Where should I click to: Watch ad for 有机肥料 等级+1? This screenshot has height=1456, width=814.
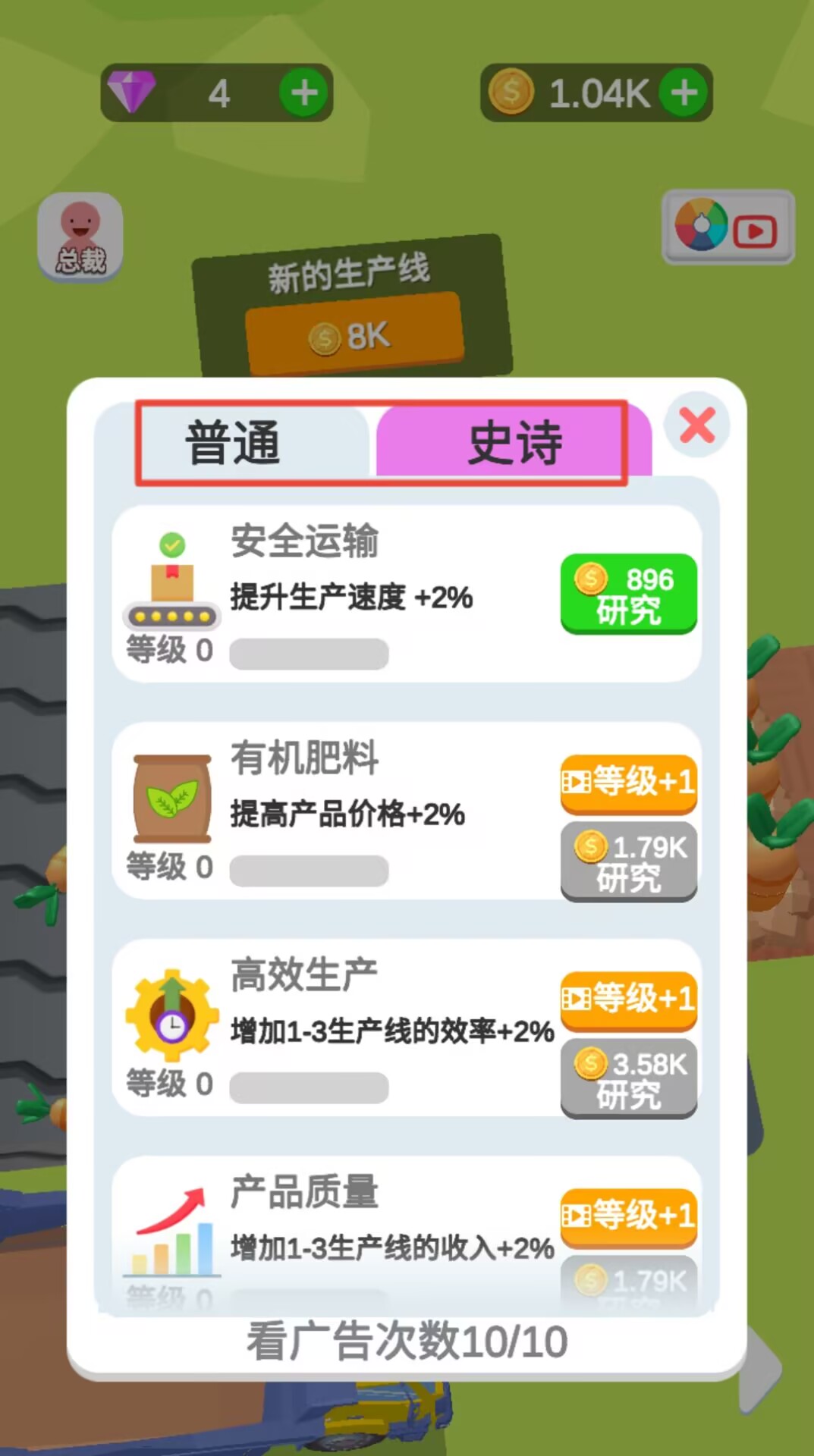tap(628, 782)
